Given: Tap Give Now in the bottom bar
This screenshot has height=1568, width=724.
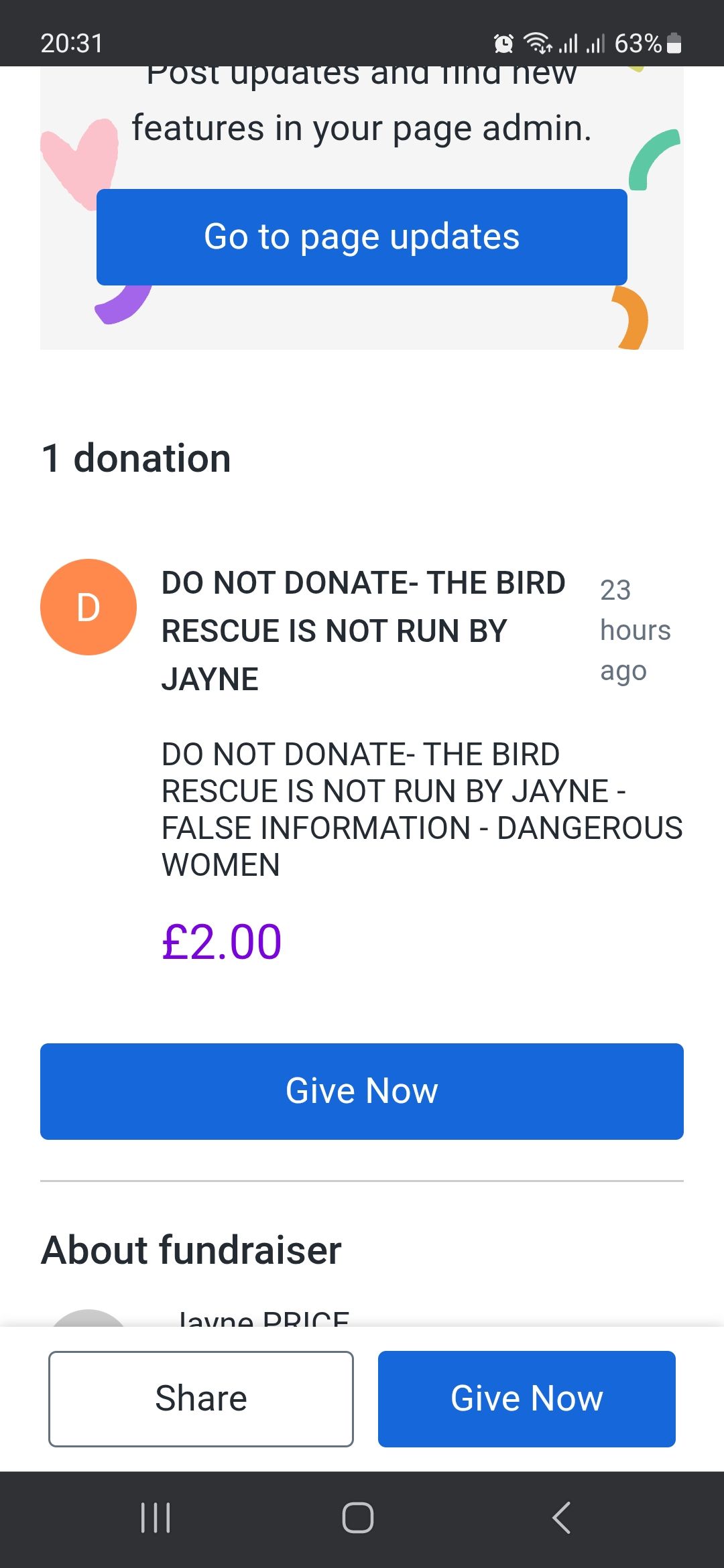Looking at the screenshot, I should pos(527,1398).
